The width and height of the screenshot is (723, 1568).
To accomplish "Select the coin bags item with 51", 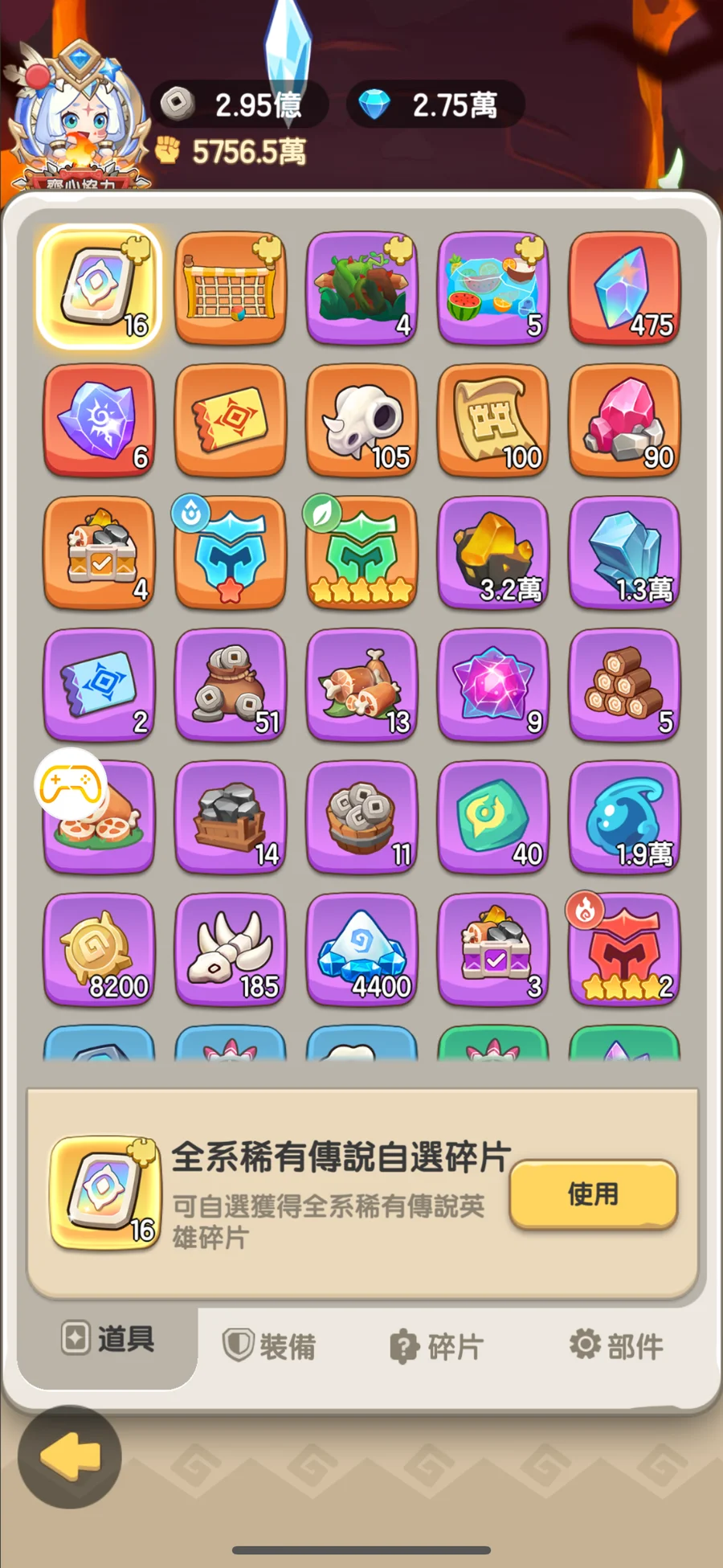I will [231, 685].
